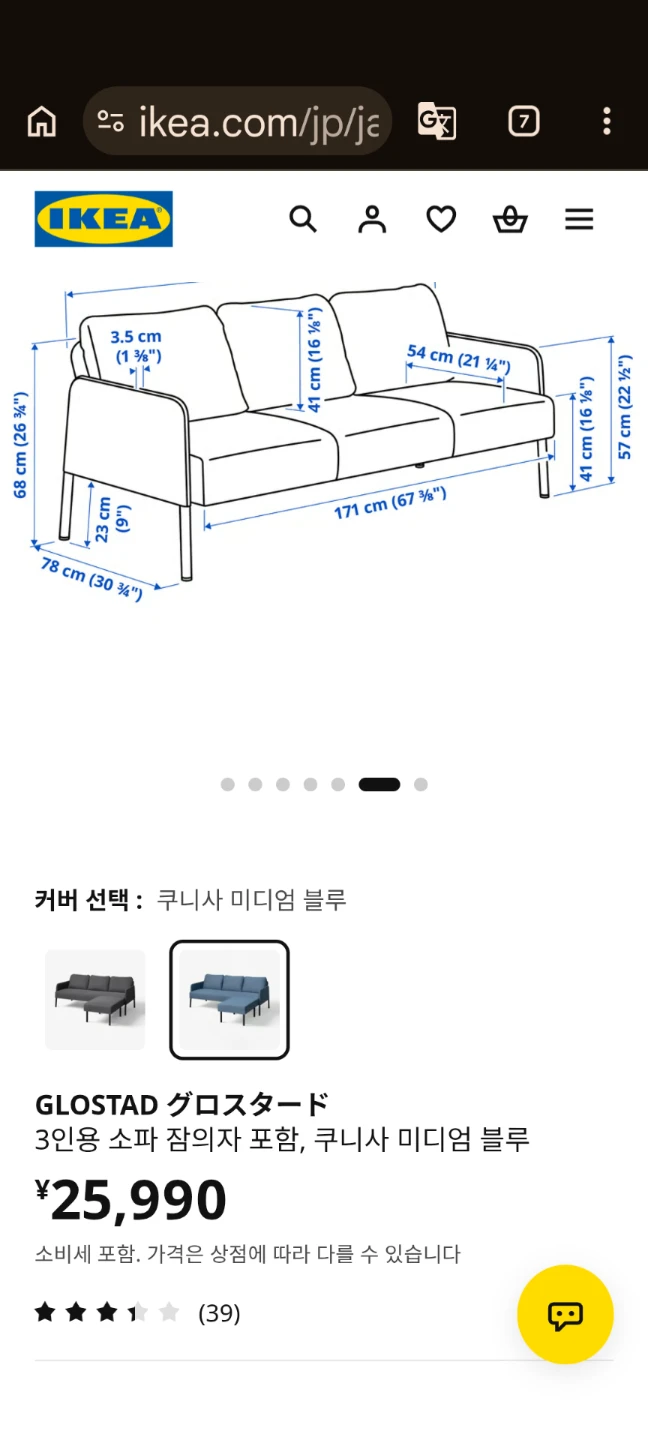
Task: Select the dark grey cover option
Action: coord(96,1000)
